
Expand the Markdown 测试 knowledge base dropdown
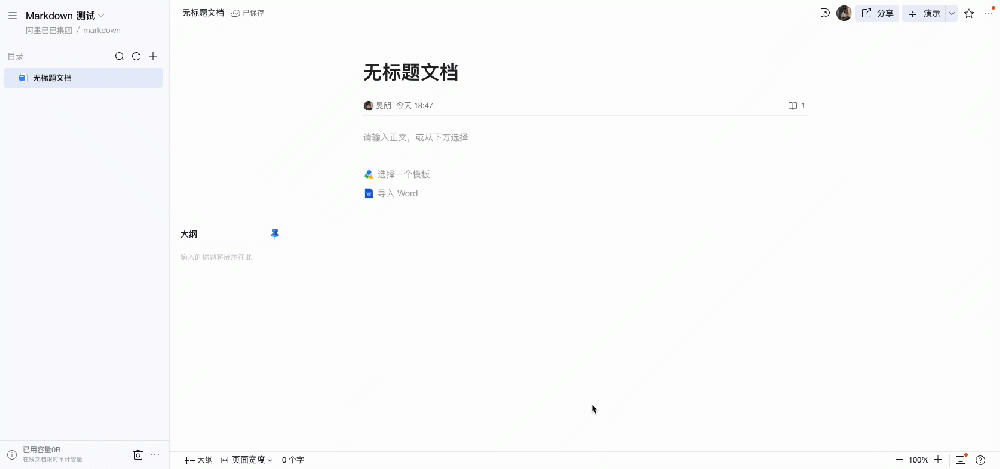pos(101,16)
